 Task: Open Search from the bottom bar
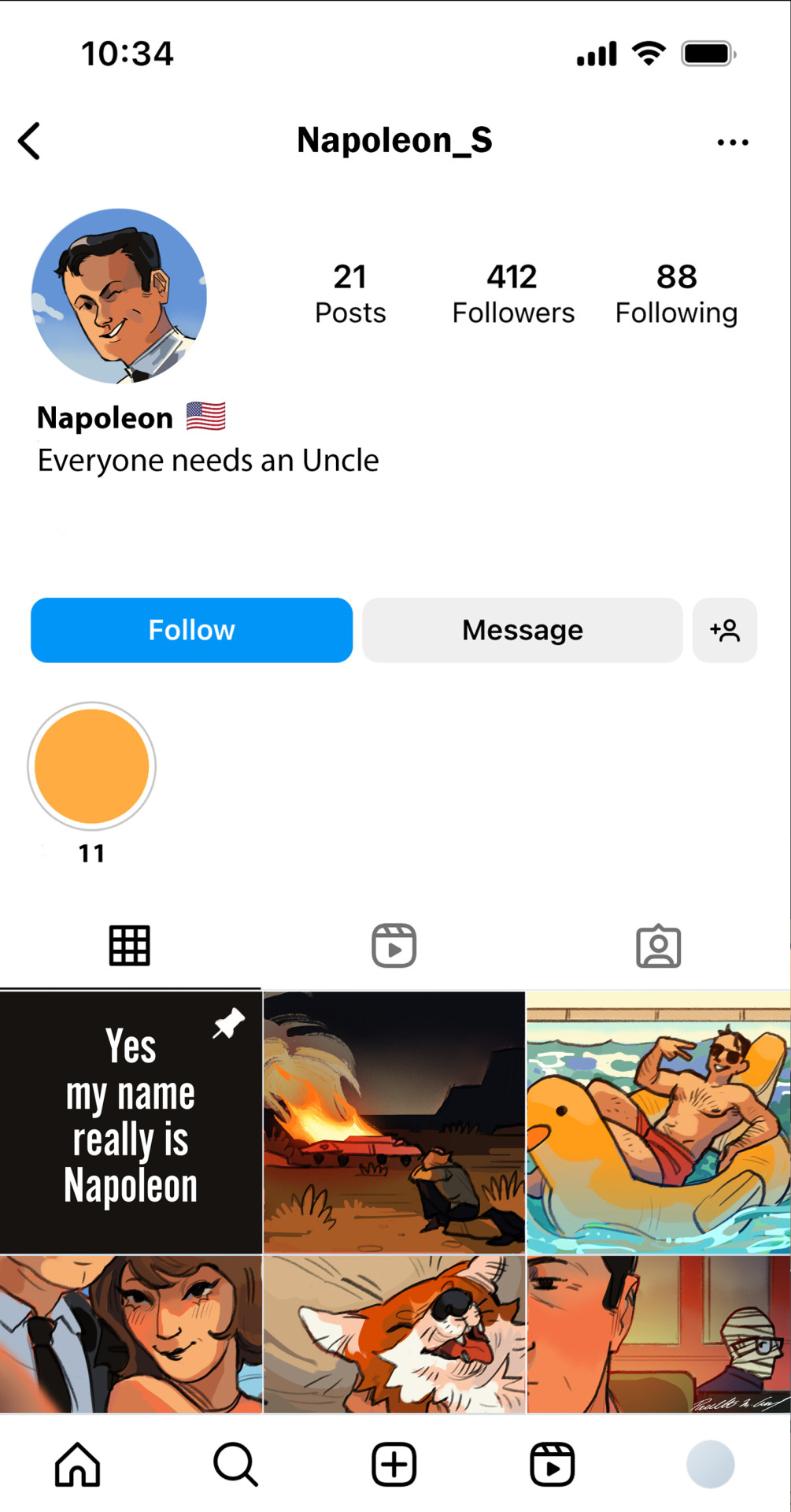[x=236, y=1465]
